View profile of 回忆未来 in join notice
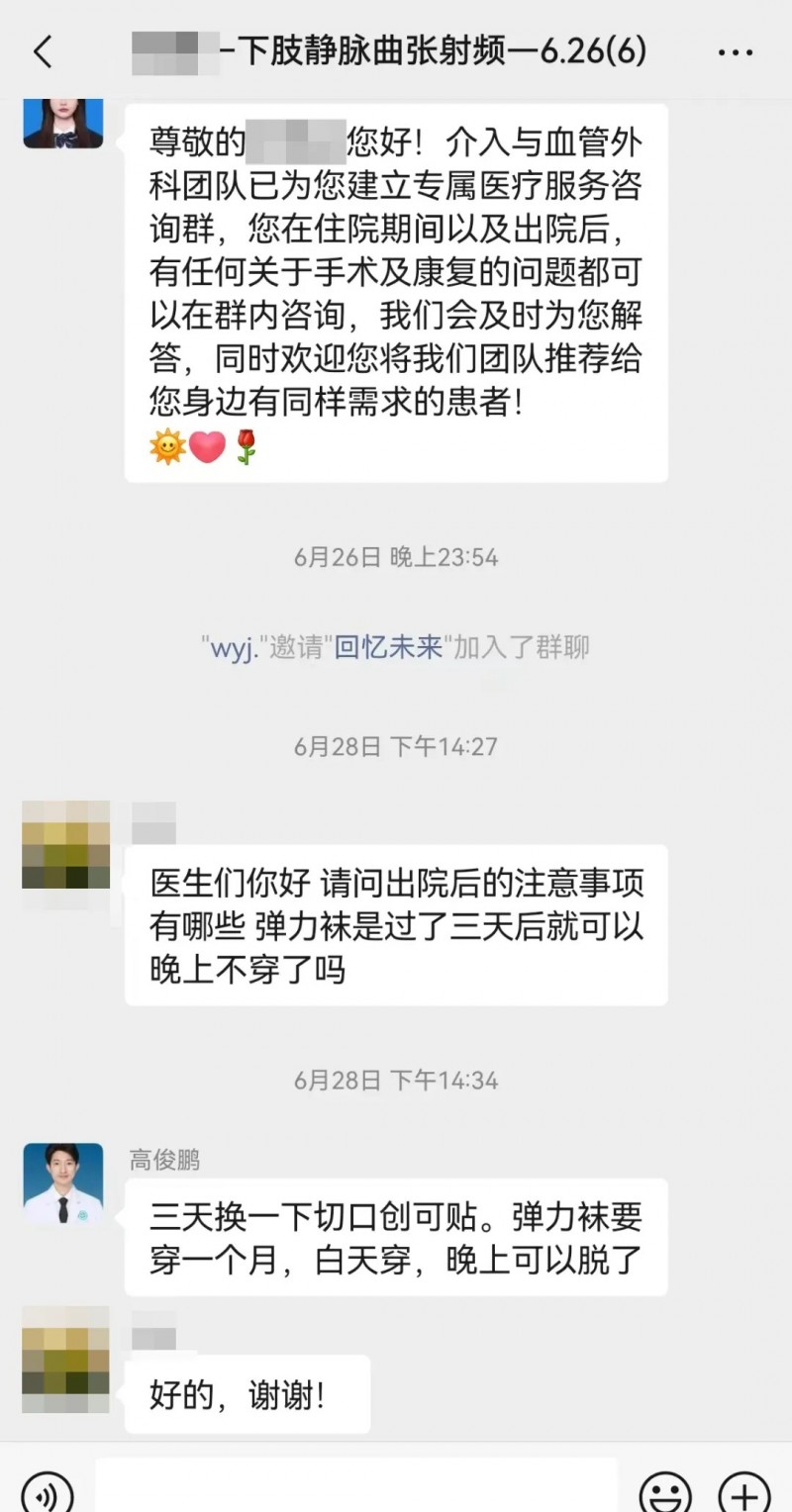The width and height of the screenshot is (792, 1512). click(387, 648)
